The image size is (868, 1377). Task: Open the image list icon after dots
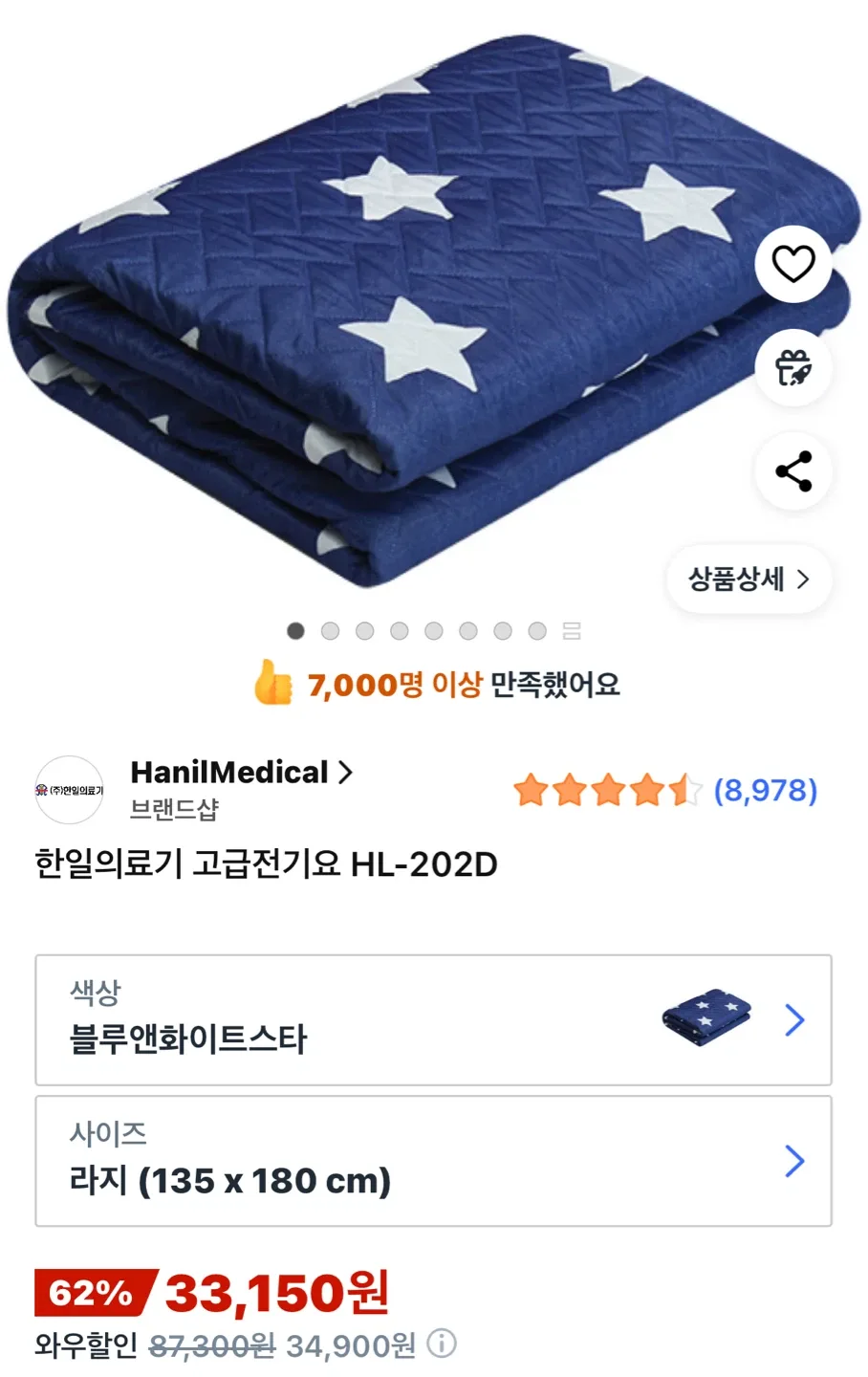572,631
